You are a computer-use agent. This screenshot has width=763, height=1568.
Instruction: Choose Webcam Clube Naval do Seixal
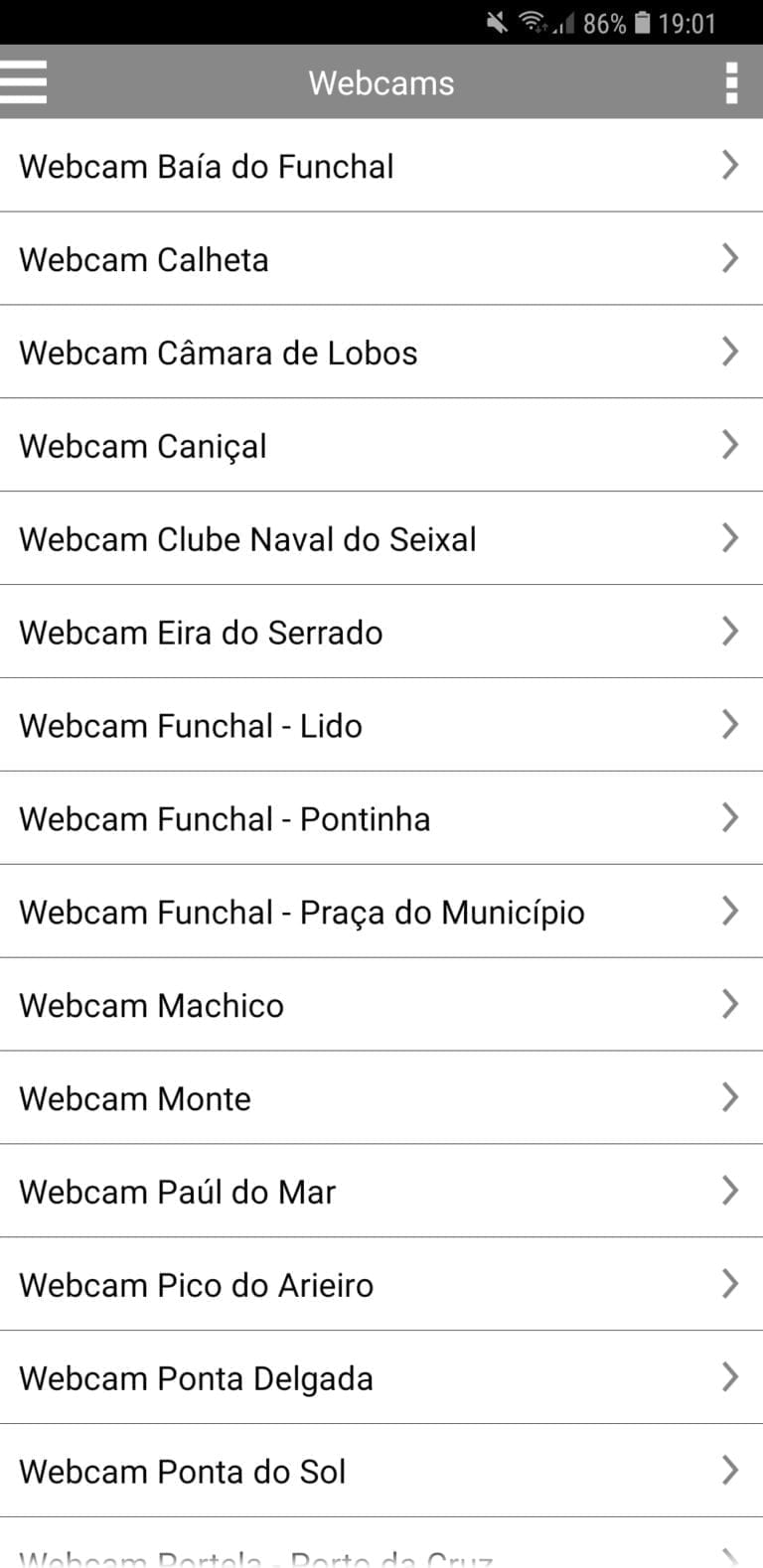click(381, 538)
